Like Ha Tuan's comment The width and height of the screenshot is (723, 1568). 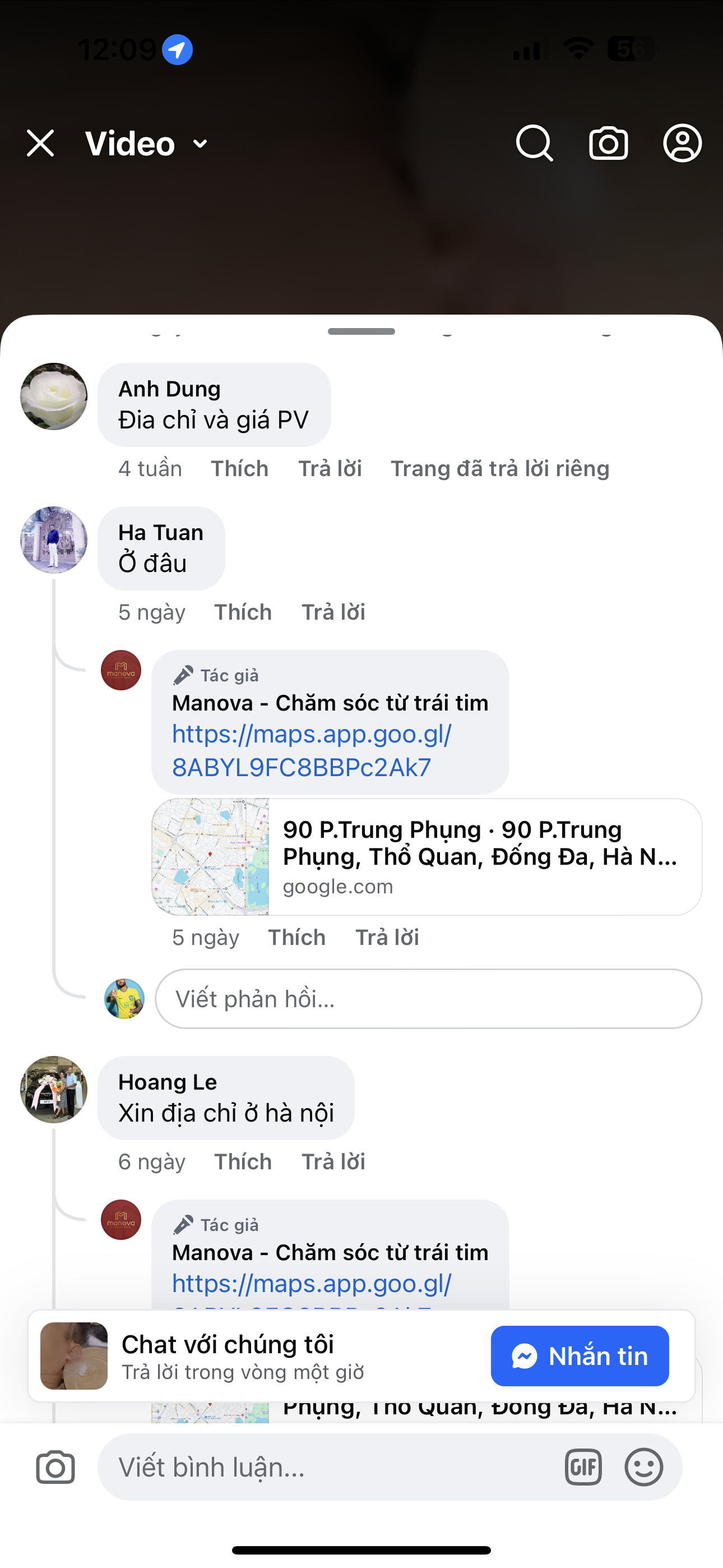point(243,612)
